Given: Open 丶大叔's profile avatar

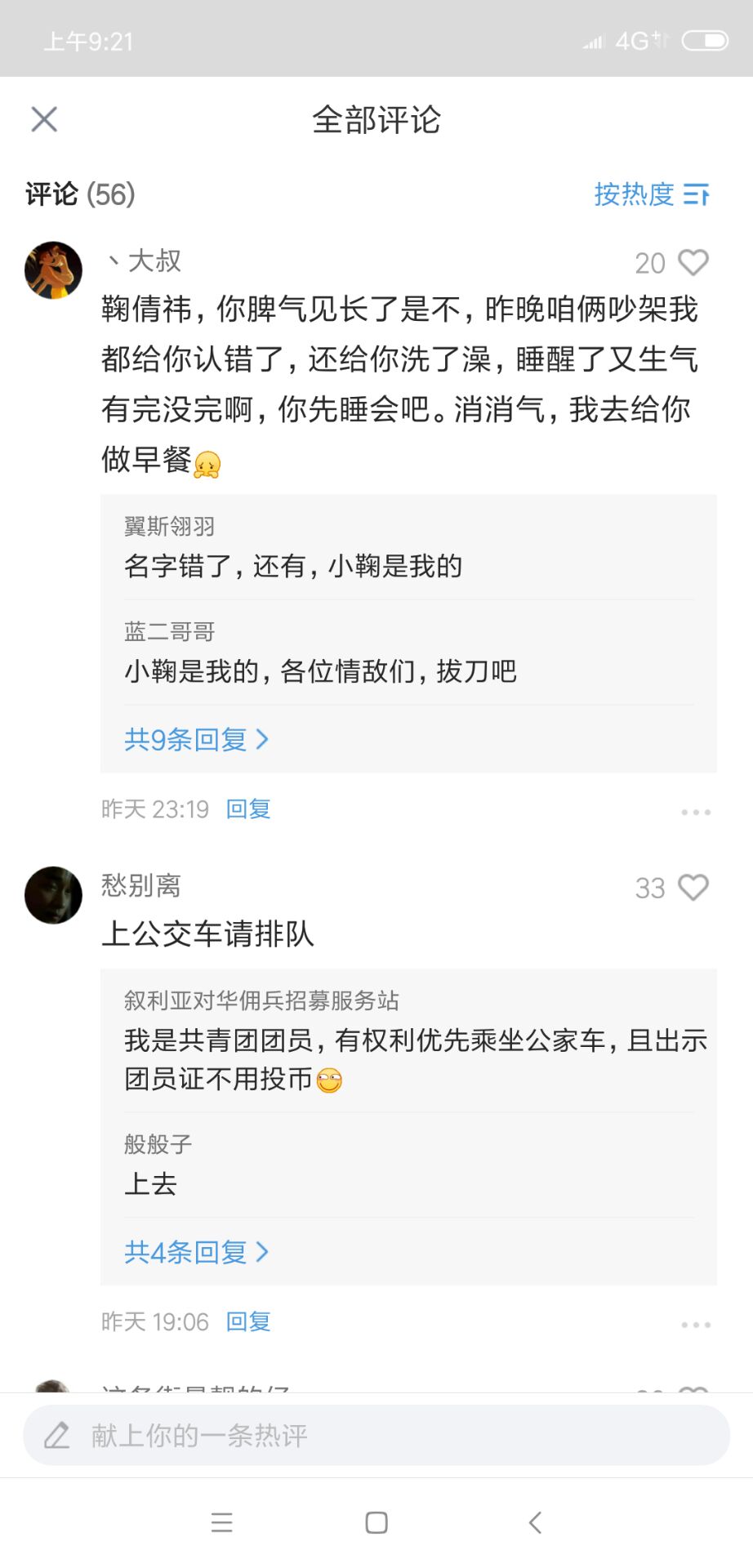Looking at the screenshot, I should [x=53, y=270].
